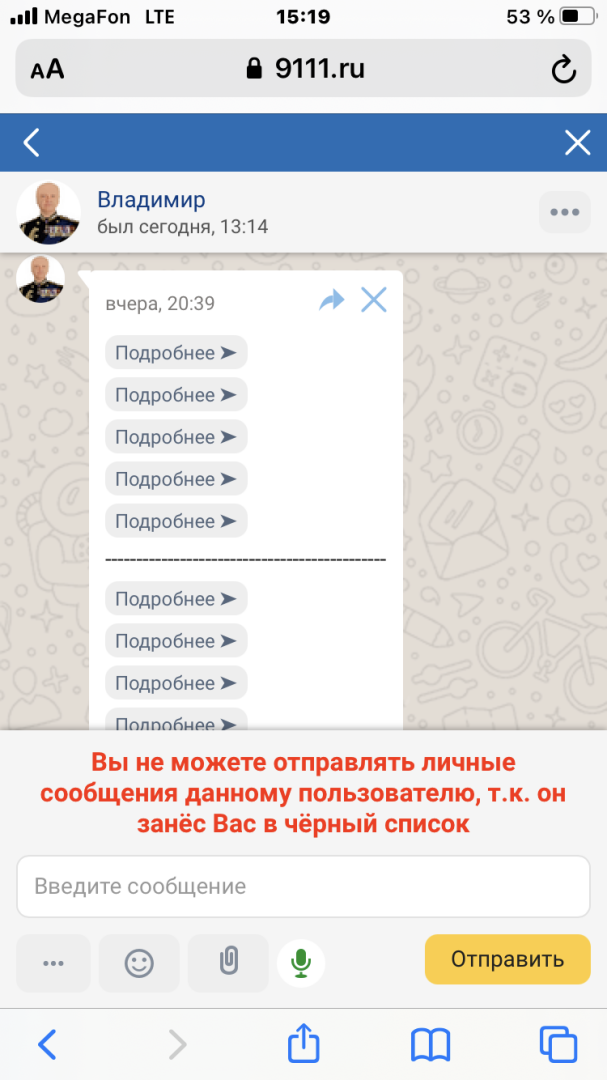Viewport: 607px width, 1080px height.
Task: Record a voice message with the microphone
Action: [x=300, y=963]
